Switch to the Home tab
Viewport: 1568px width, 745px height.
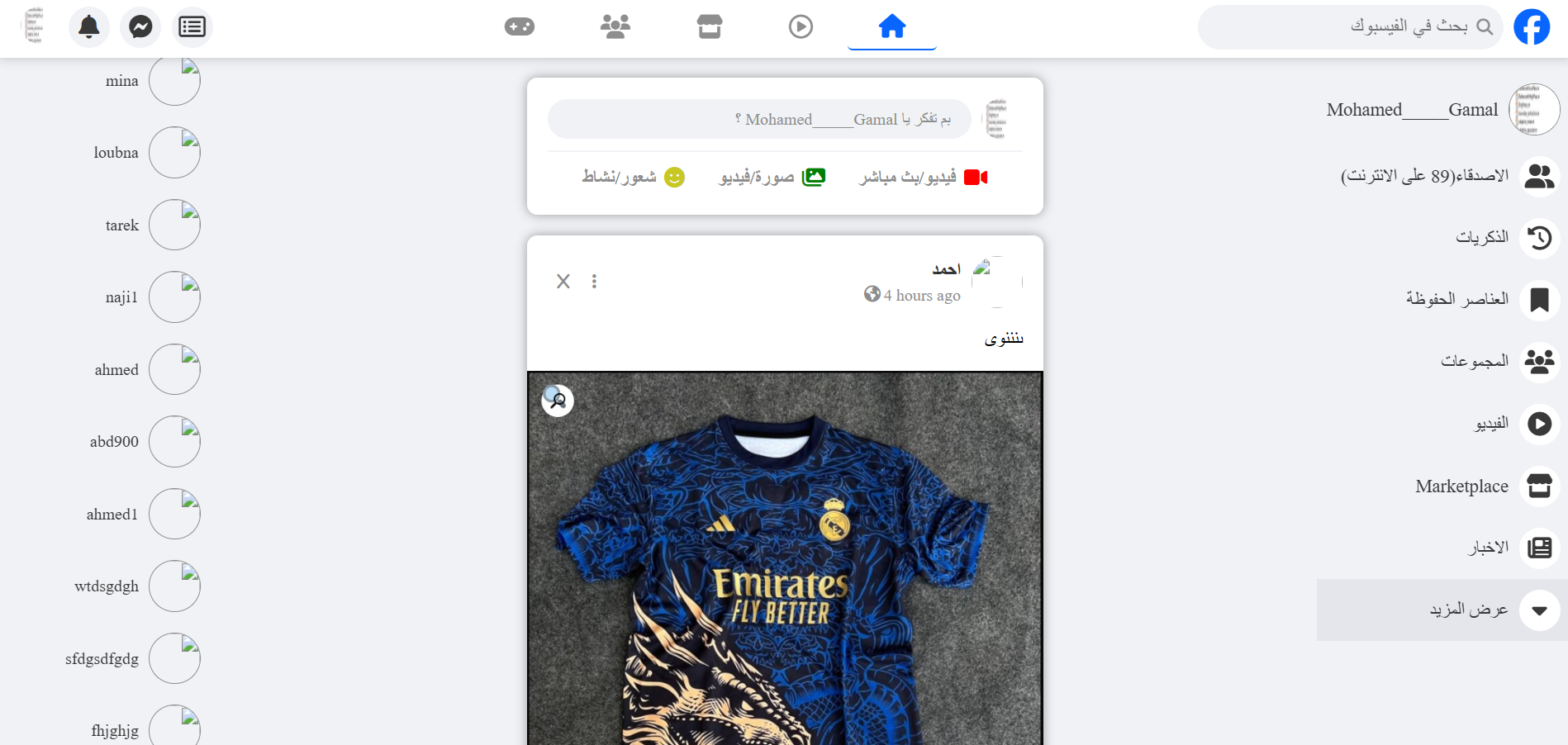(892, 26)
